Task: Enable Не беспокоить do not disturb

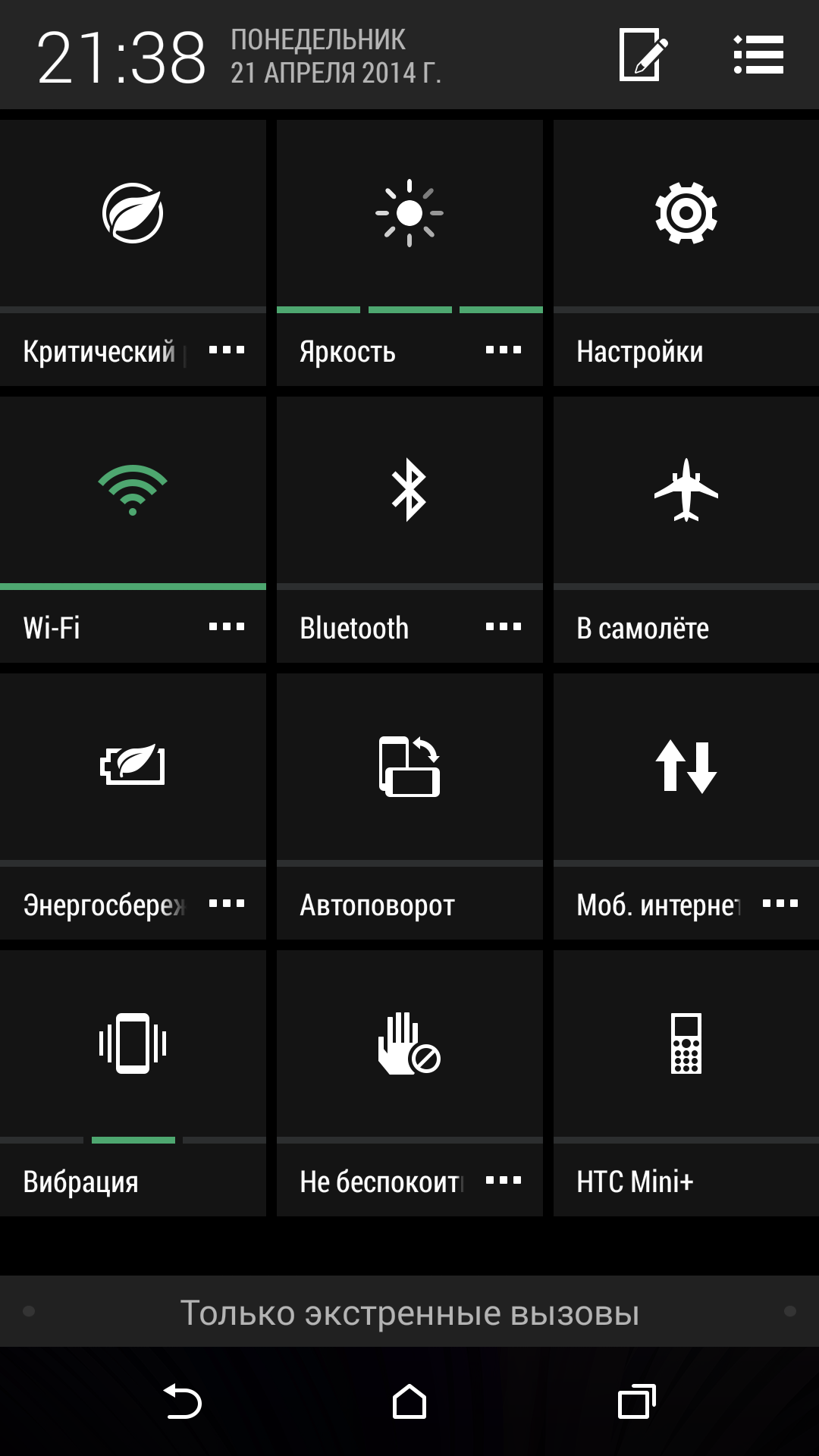Action: [409, 1044]
